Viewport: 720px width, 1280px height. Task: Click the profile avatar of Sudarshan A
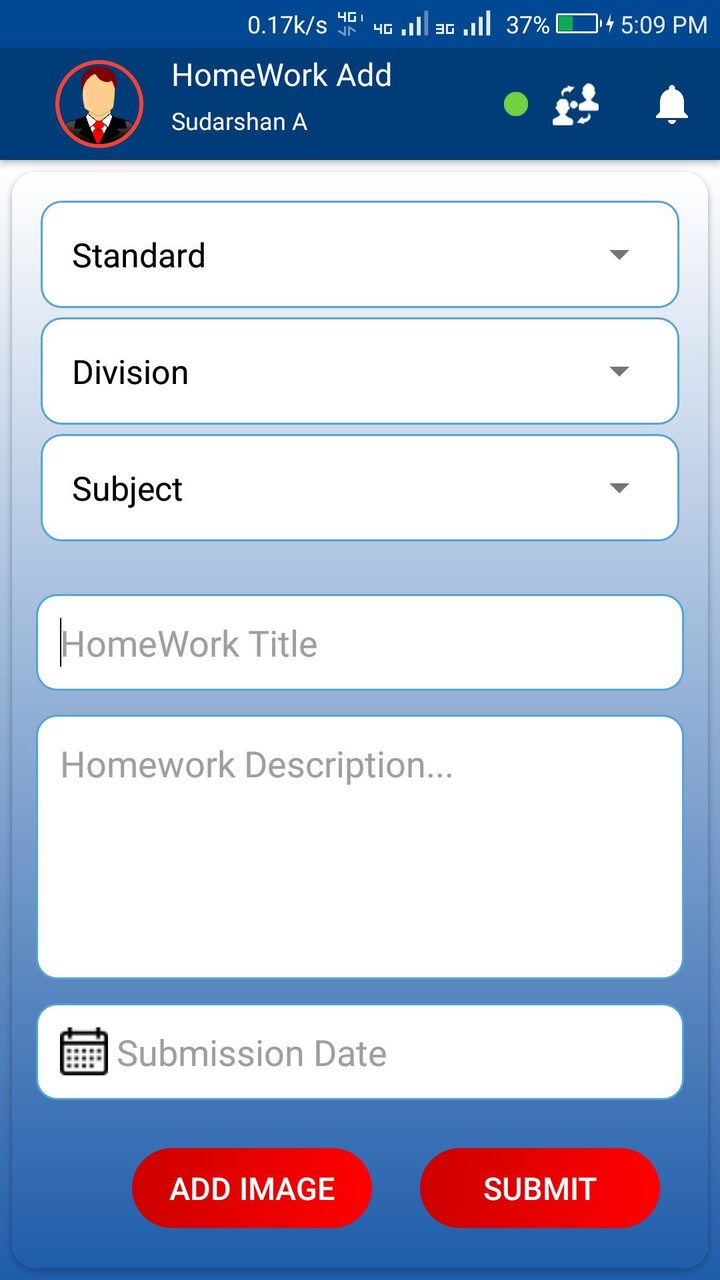(98, 103)
